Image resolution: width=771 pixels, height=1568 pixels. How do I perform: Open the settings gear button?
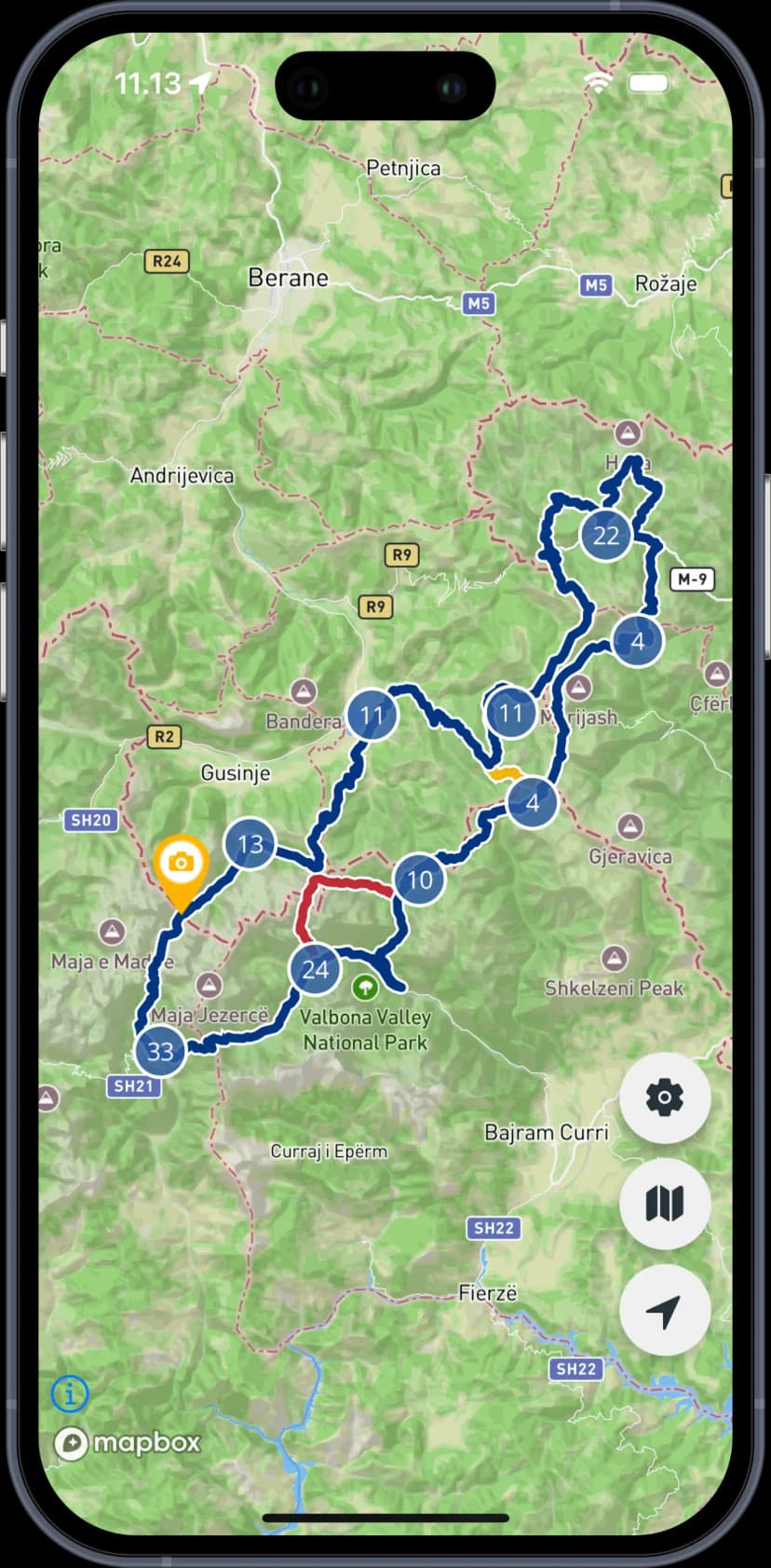click(x=665, y=1098)
